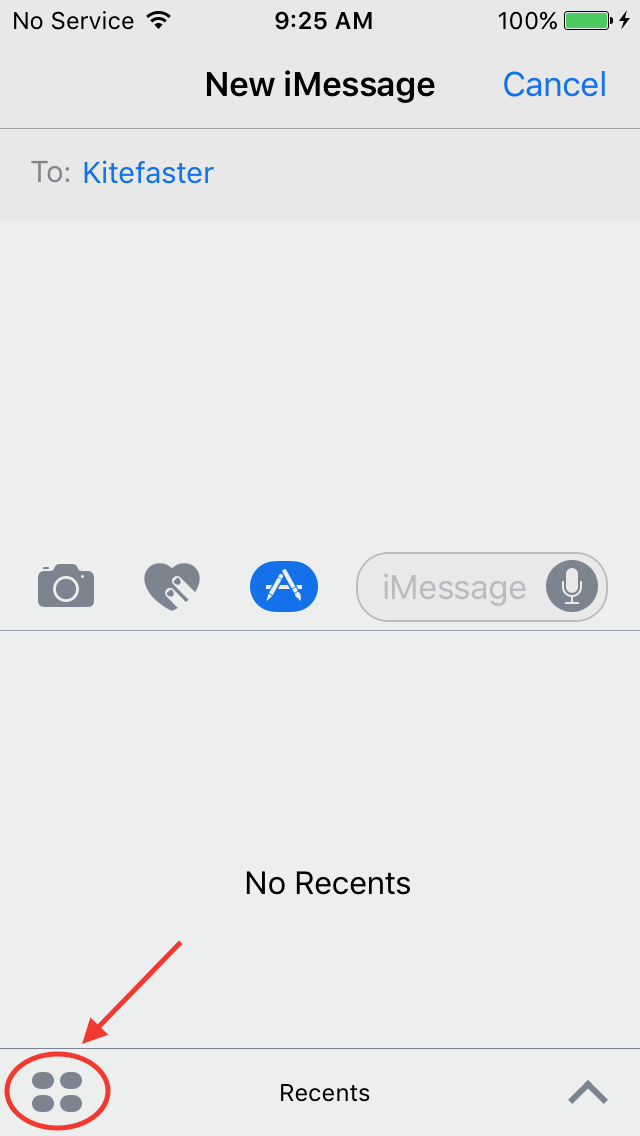Viewport: 640px width, 1136px height.
Task: Expand the app panel with chevron
Action: pos(588,1092)
